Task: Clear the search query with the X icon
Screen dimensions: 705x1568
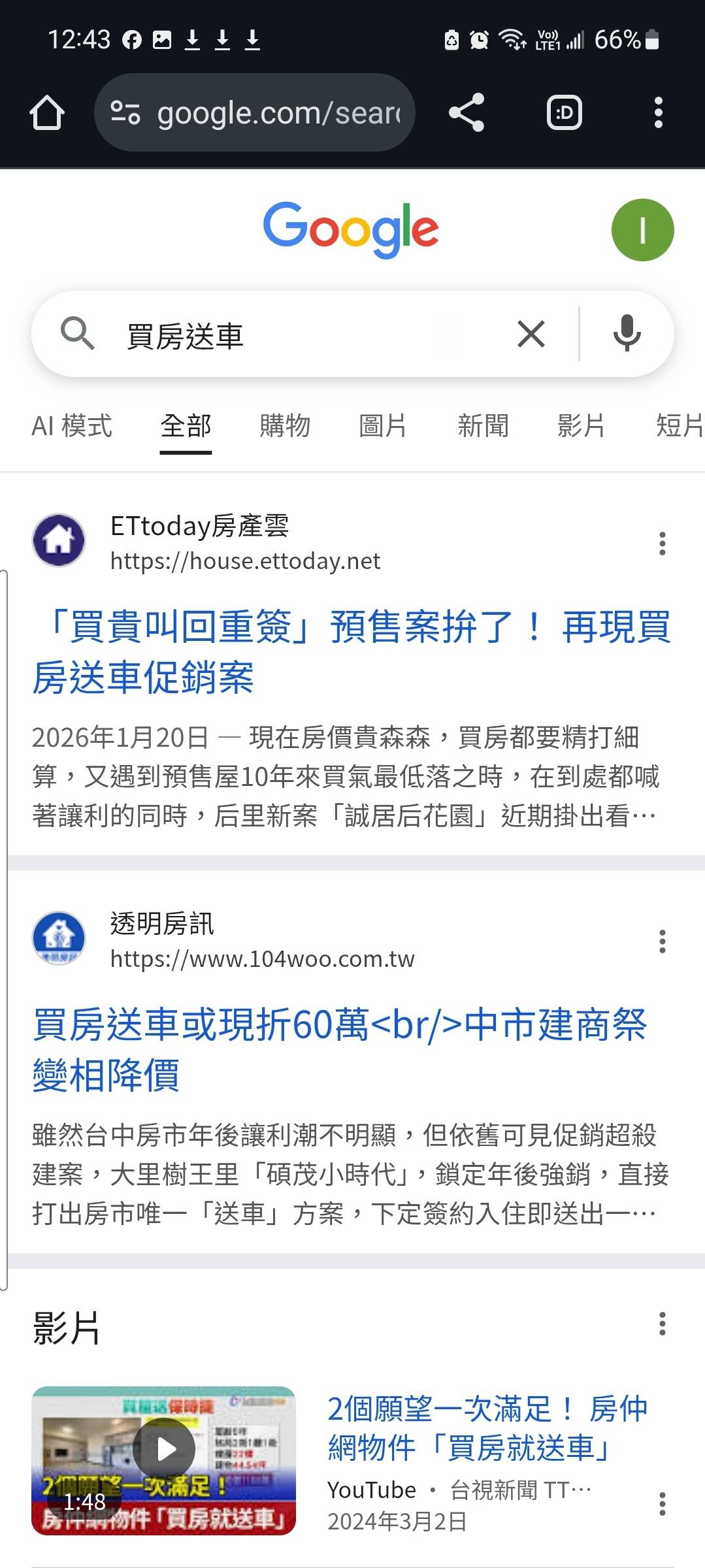Action: coord(530,333)
